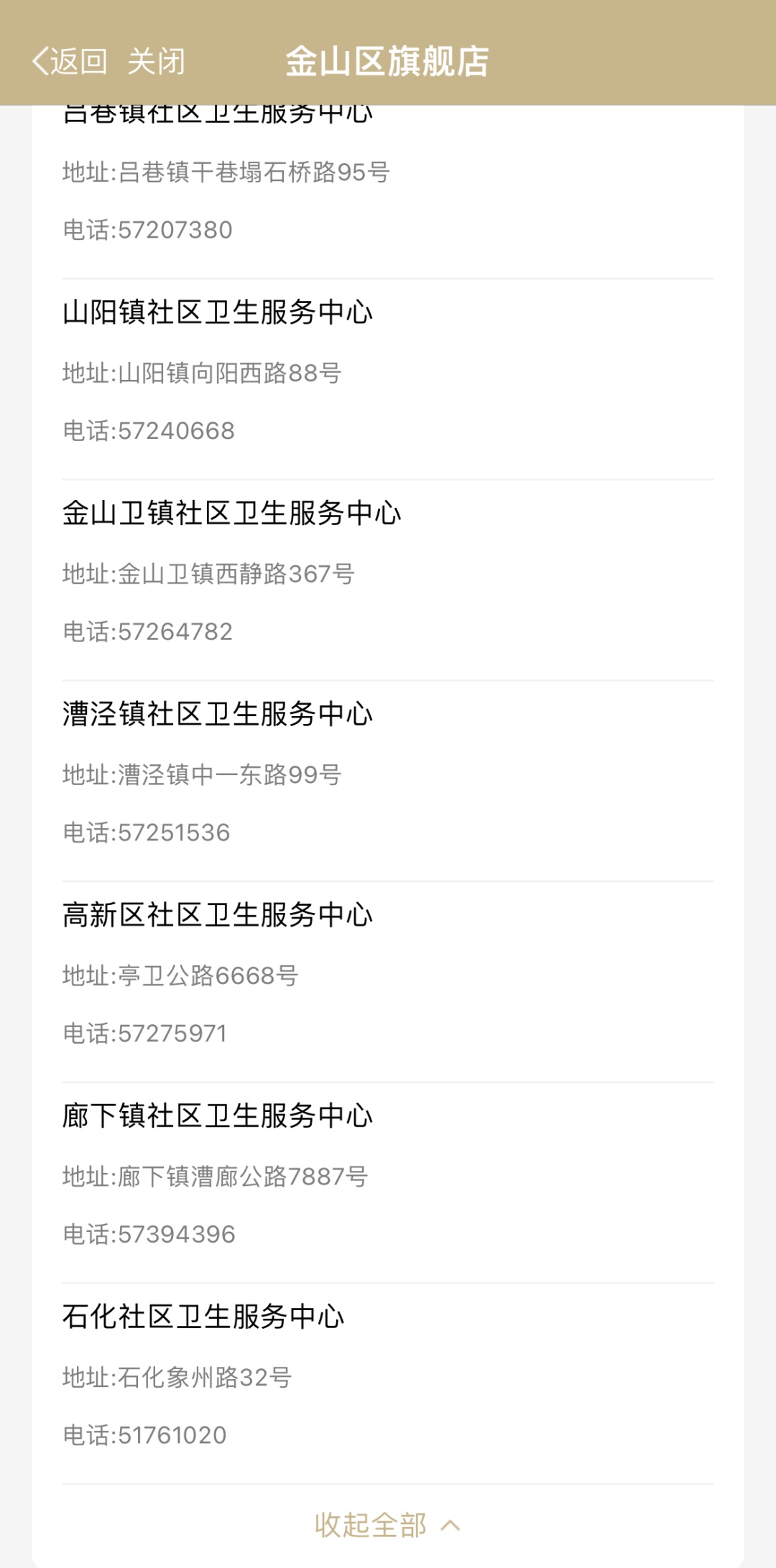
Task: Collapse the list with 收起全部
Action: (387, 1525)
